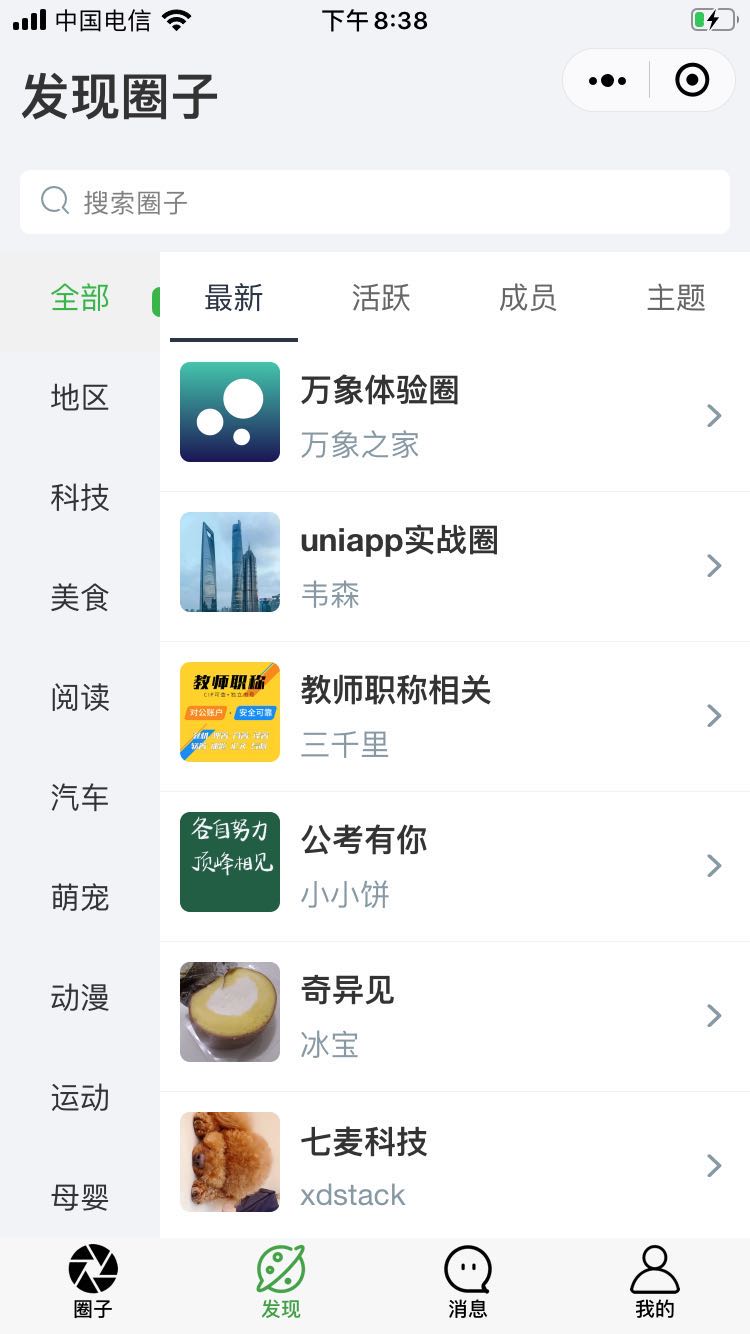Open the 万象体验圈 circle
This screenshot has width=750, height=1334.
click(455, 416)
